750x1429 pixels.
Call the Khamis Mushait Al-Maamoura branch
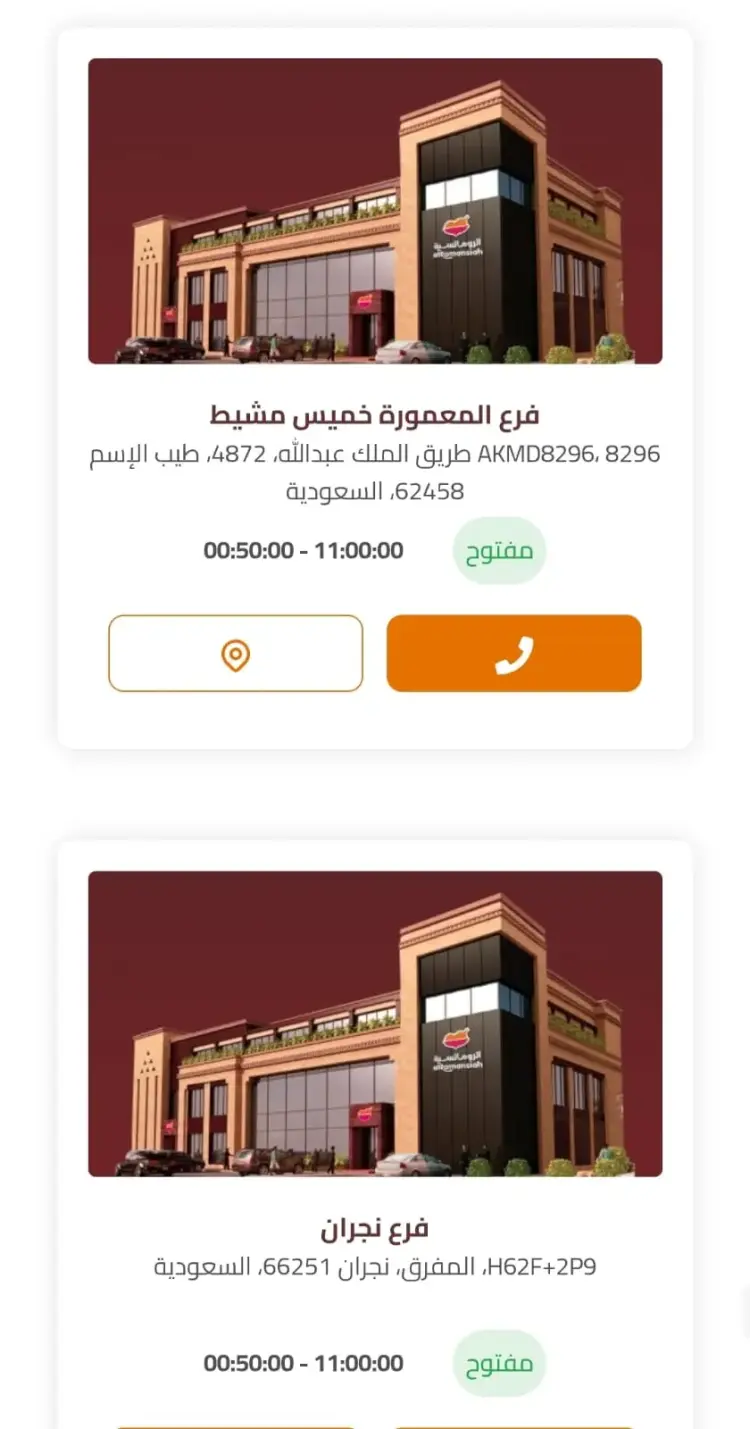click(513, 653)
